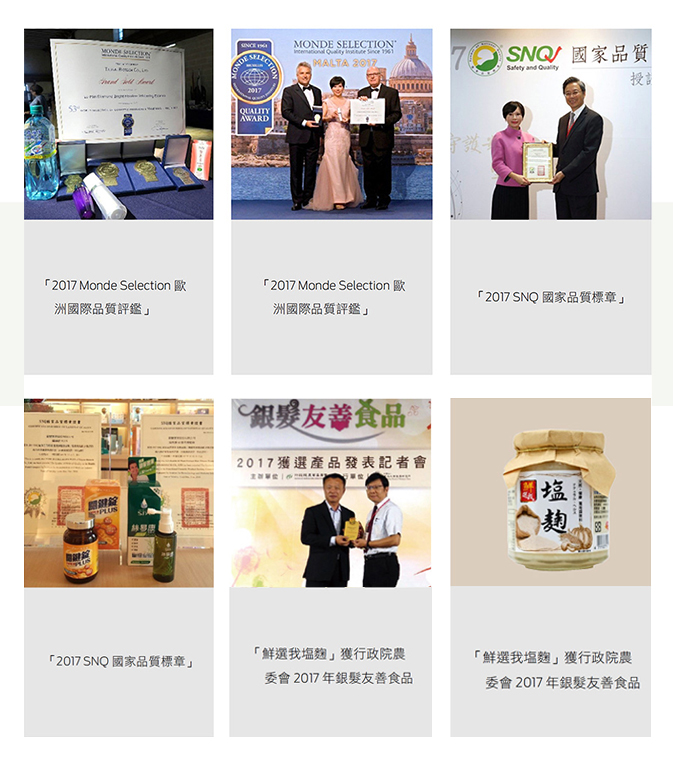Open the SNQ card showing supplement bottles

(118, 493)
